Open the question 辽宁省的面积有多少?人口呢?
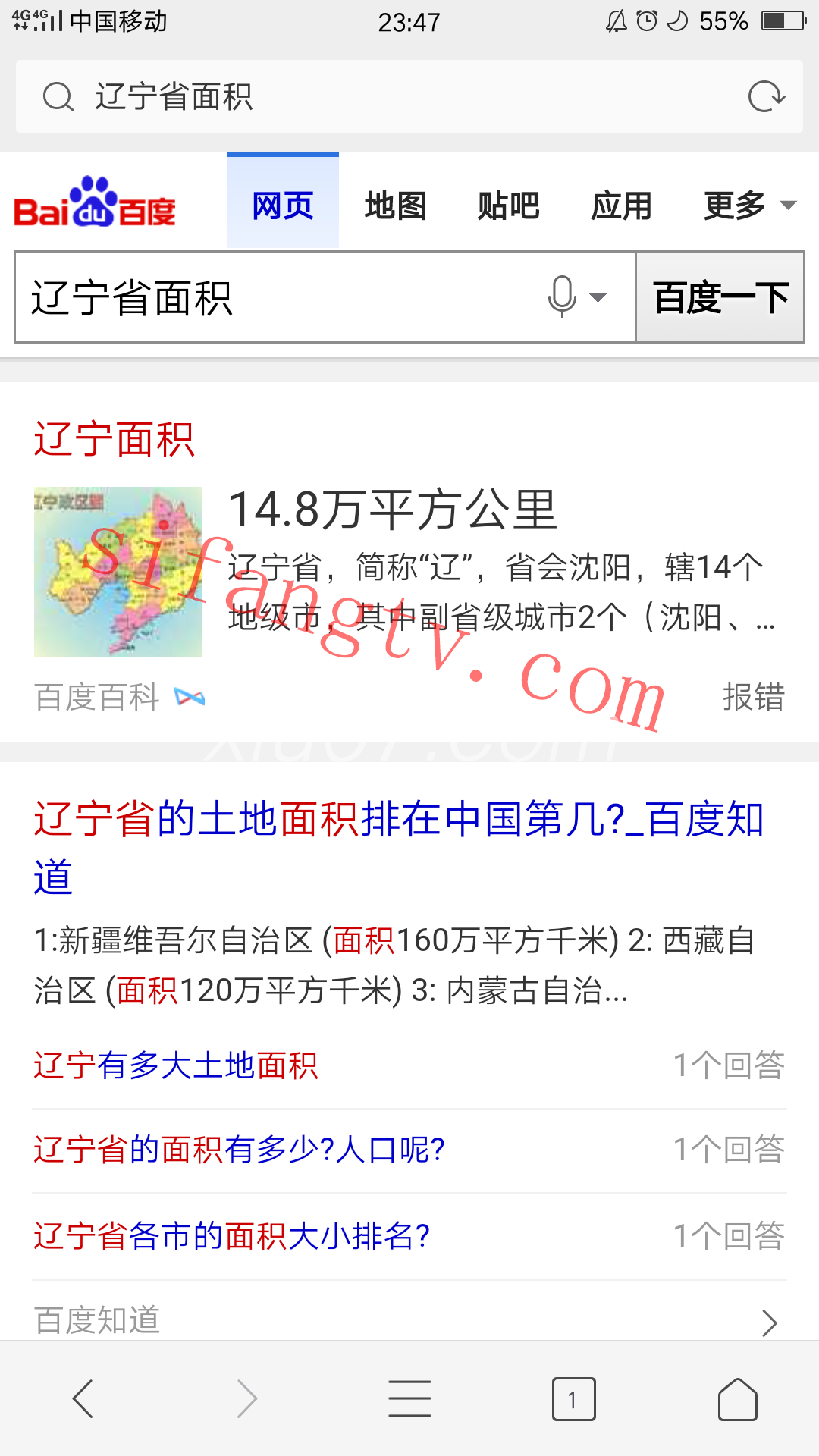 coord(239,1150)
